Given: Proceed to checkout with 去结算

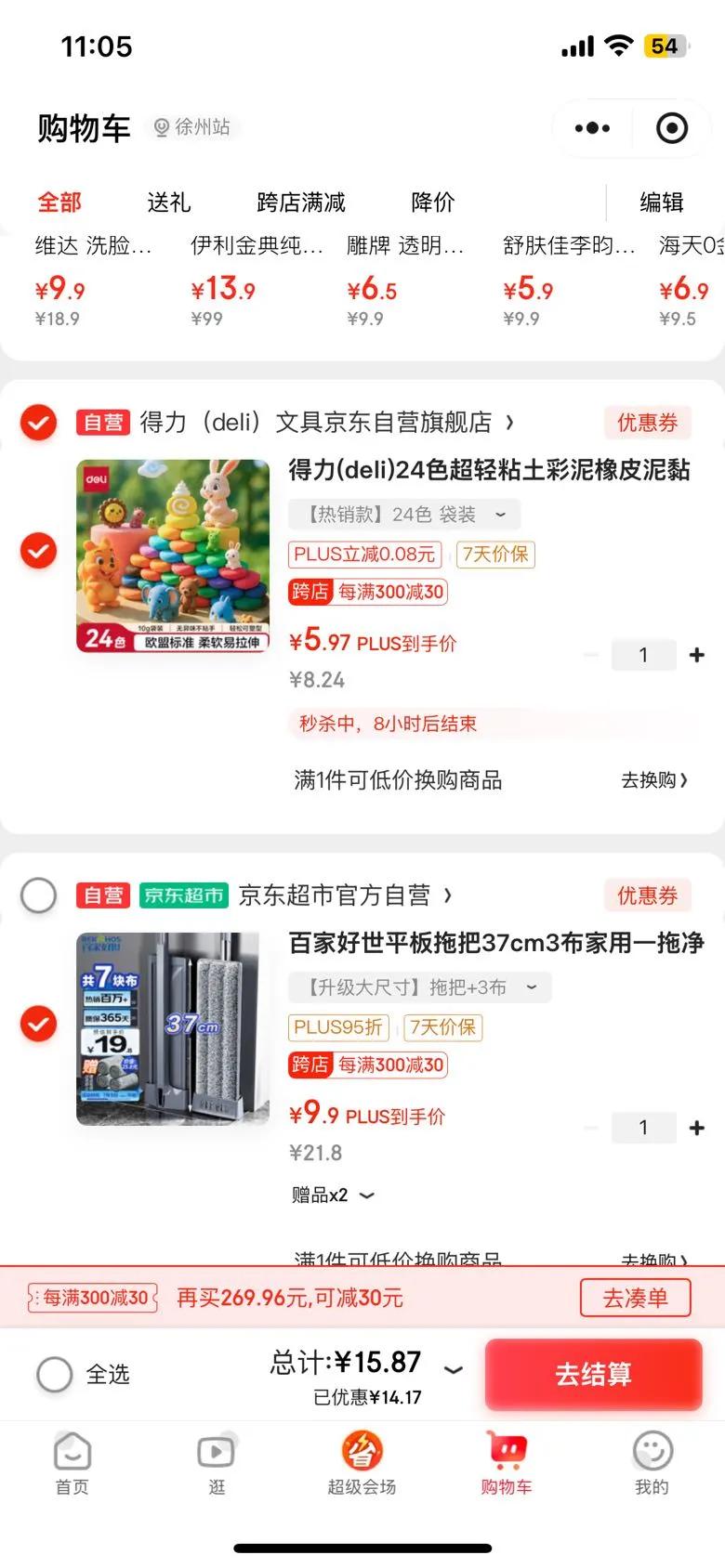Looking at the screenshot, I should click(x=593, y=1374).
